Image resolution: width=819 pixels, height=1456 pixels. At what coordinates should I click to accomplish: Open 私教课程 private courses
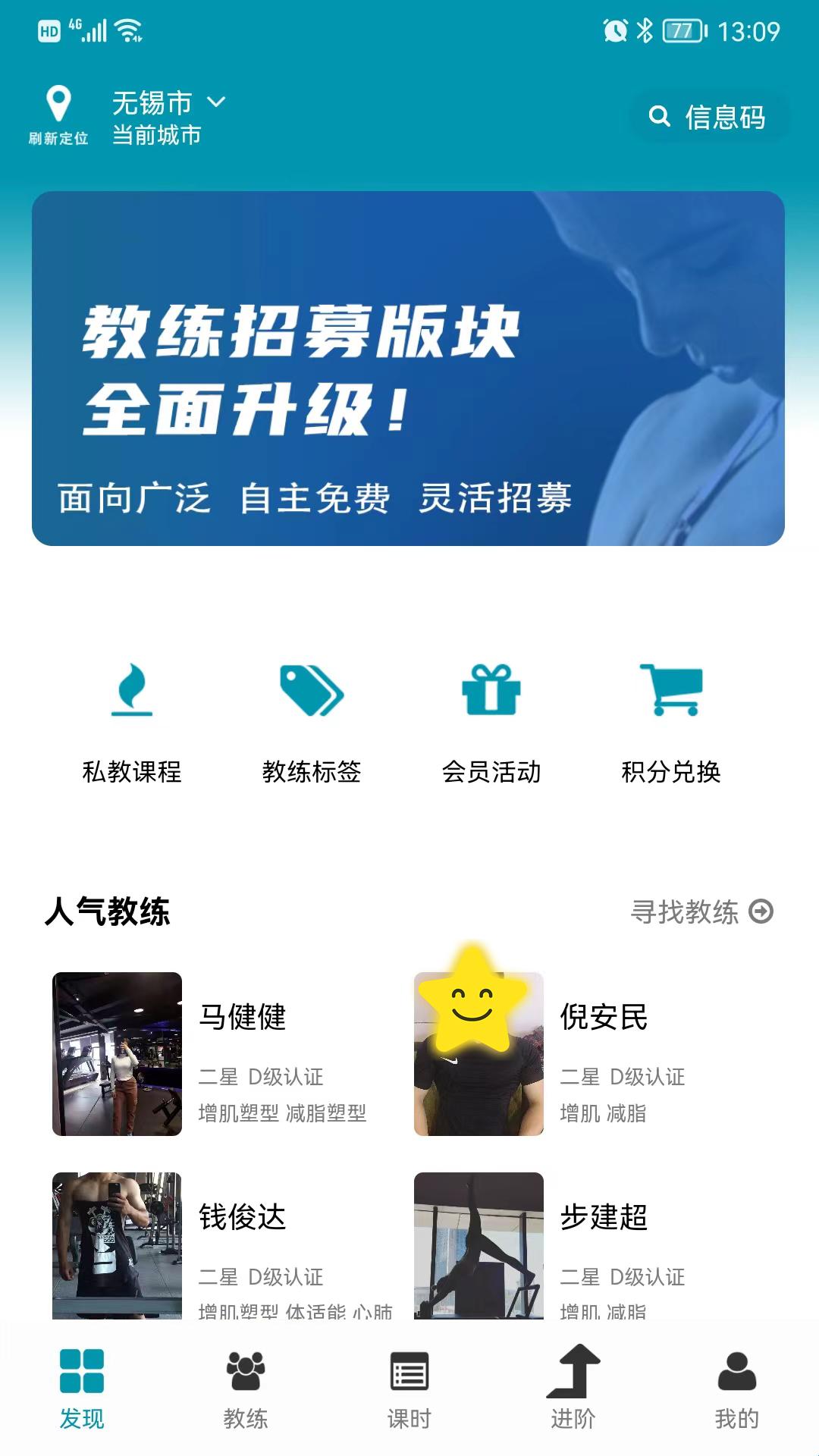point(132,721)
